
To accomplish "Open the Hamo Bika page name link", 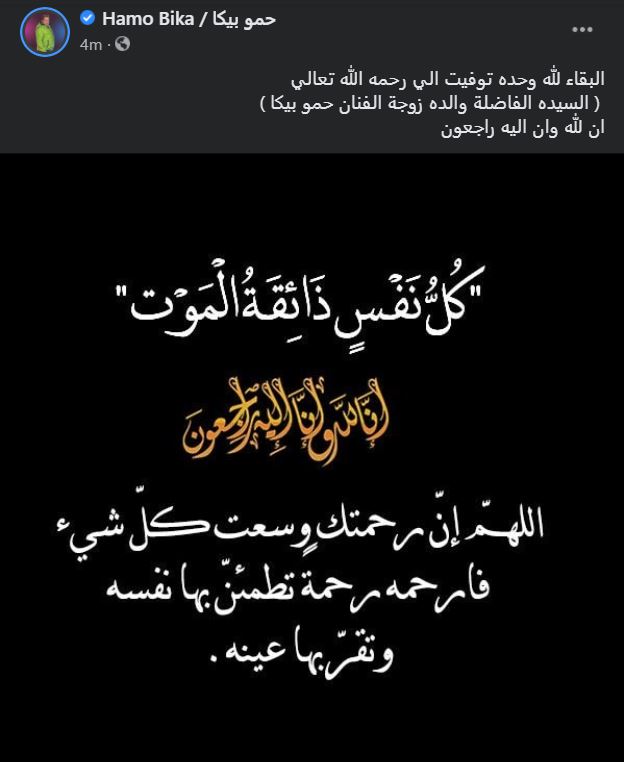I will coord(188,19).
